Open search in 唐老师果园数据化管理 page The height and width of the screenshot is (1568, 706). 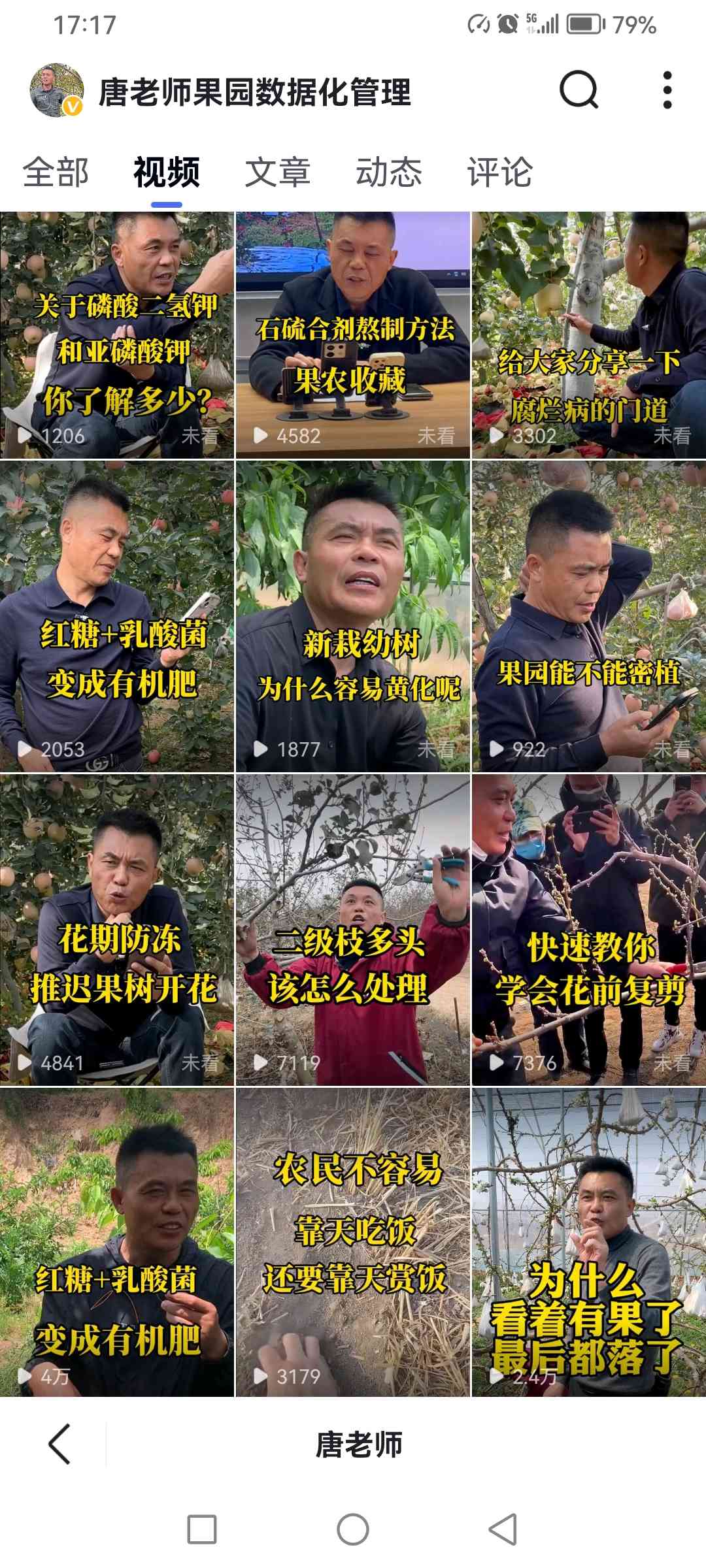pyautogui.click(x=579, y=90)
